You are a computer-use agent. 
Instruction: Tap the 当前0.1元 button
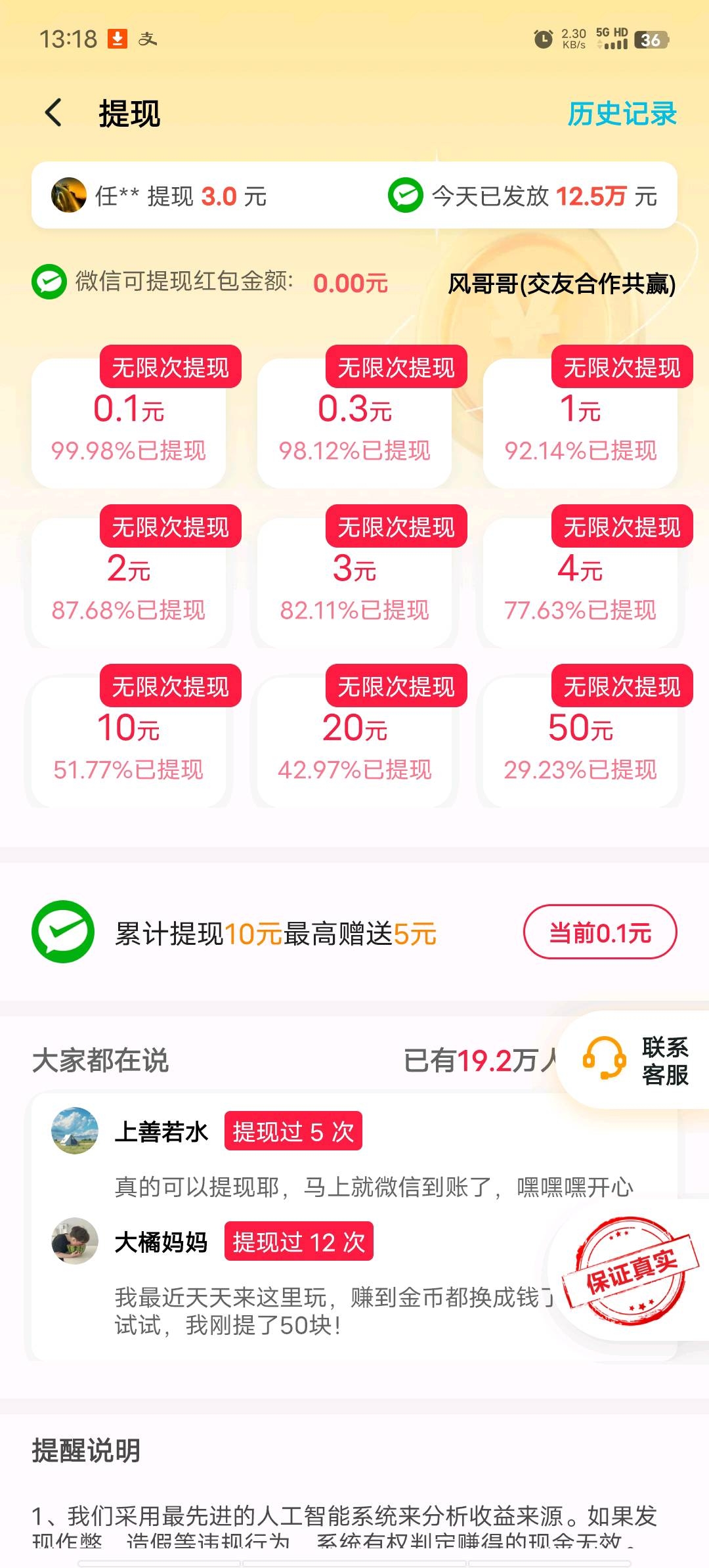coord(600,932)
